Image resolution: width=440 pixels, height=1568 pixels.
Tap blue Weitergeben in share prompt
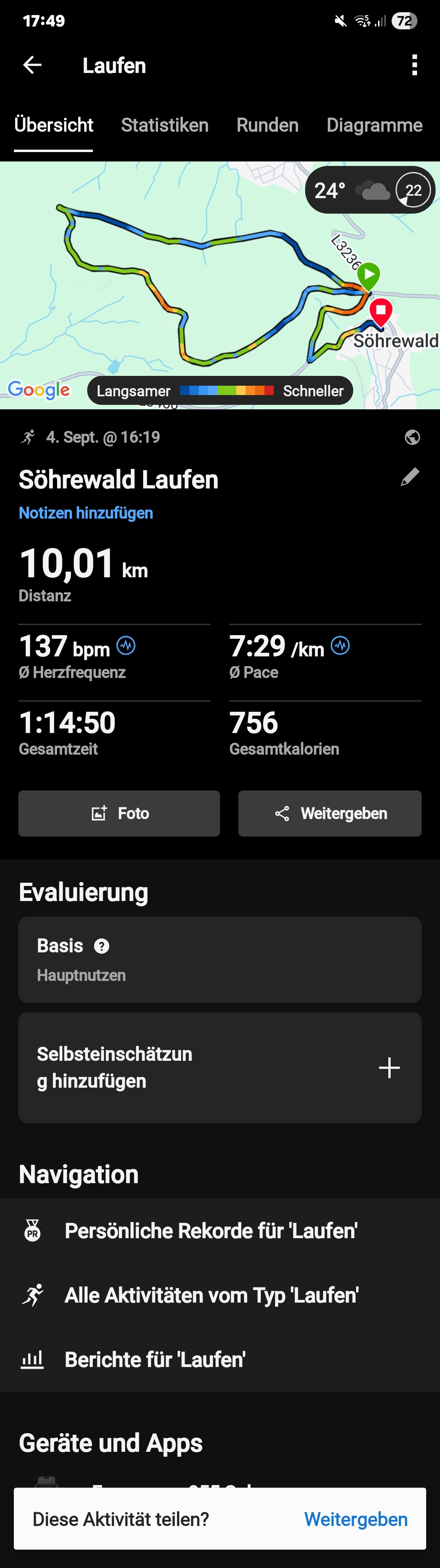355,1519
